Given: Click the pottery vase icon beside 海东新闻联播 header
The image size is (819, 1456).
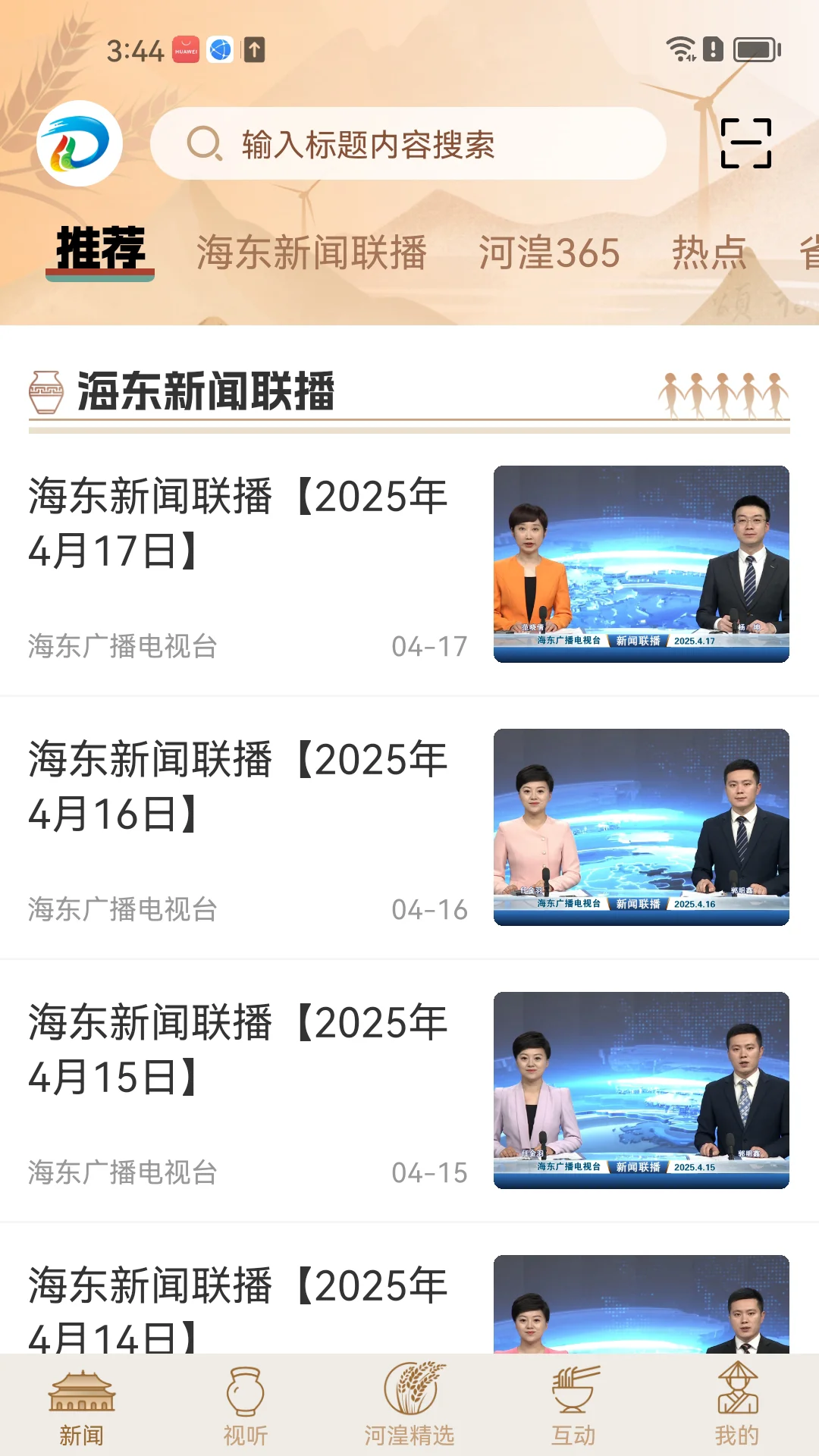Looking at the screenshot, I should click(x=45, y=392).
